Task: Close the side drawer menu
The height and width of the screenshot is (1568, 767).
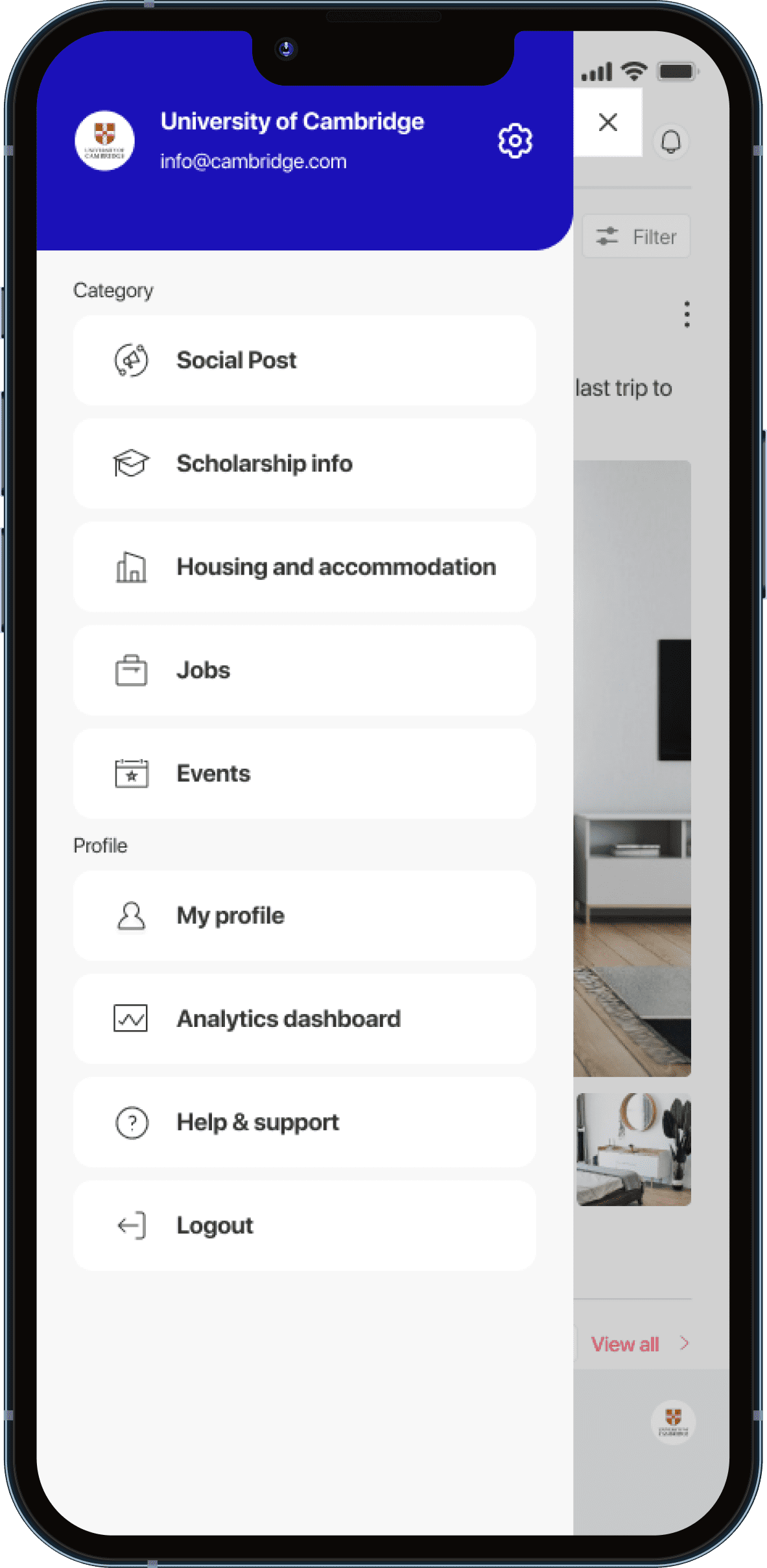Action: [608, 122]
